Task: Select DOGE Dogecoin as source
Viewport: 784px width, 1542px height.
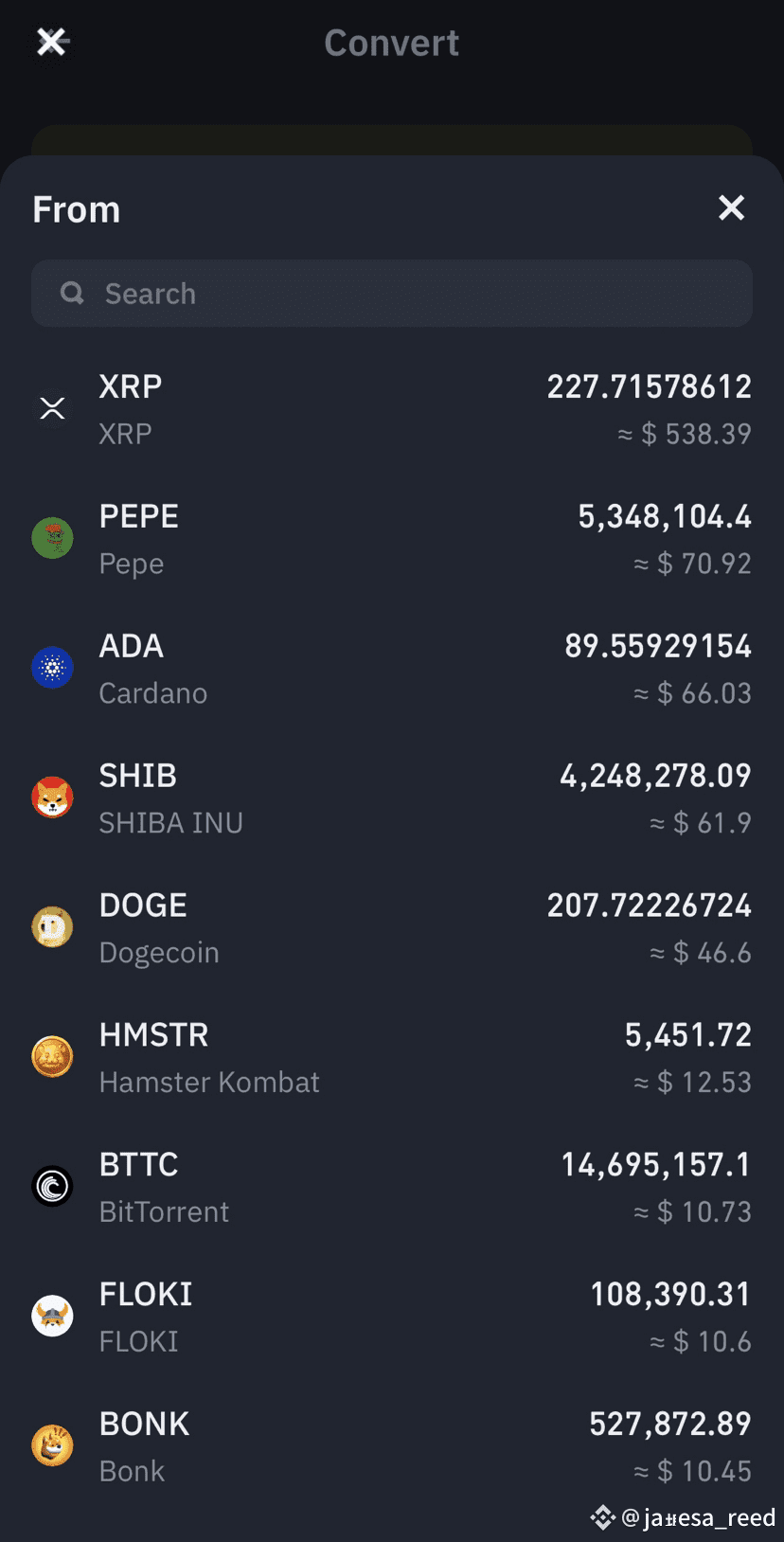Action: coord(392,928)
